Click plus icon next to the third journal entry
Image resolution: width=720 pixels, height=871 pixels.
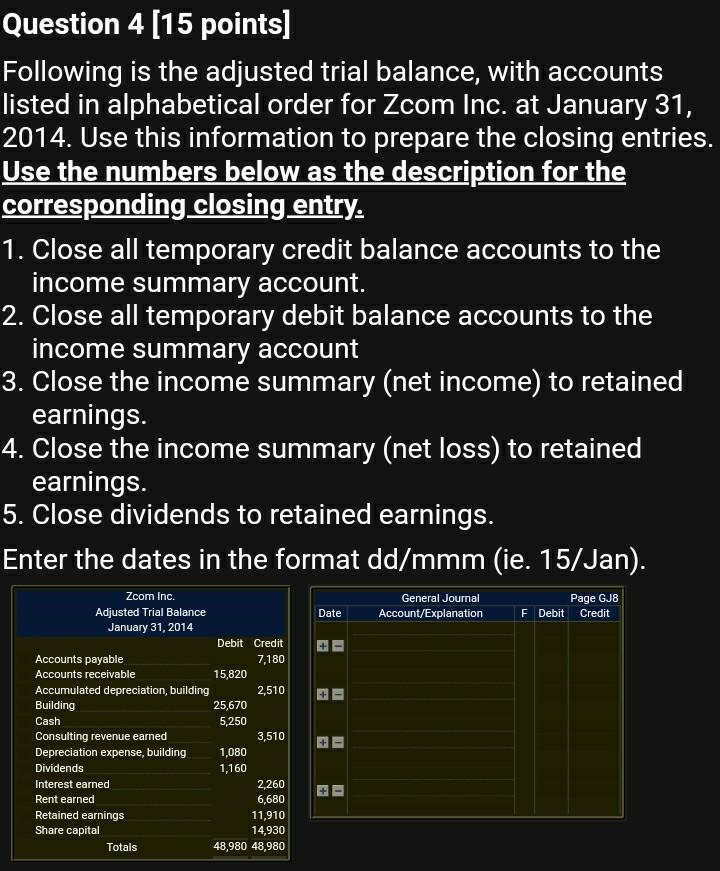point(321,741)
